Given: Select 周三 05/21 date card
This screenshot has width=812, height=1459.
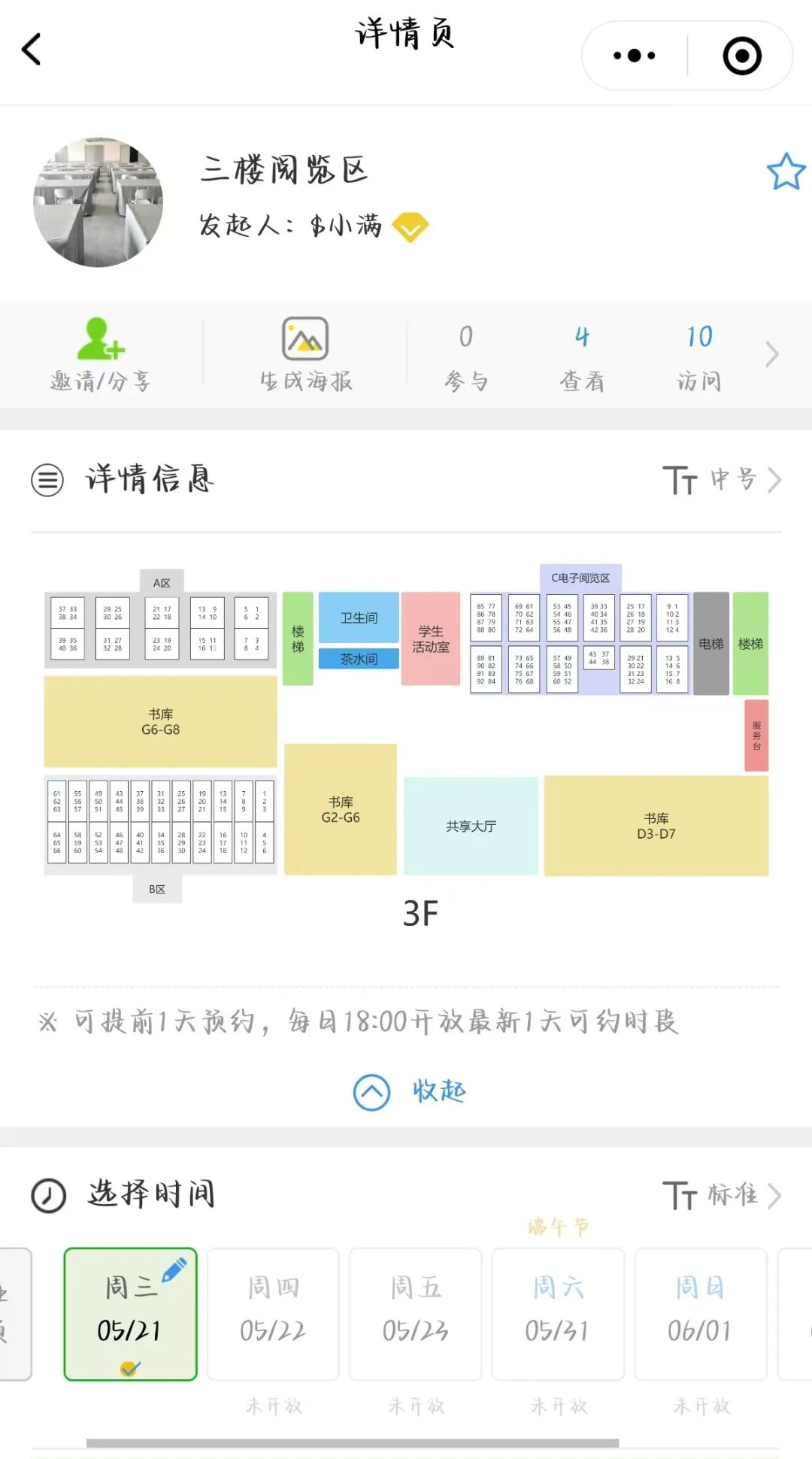Looking at the screenshot, I should point(130,1313).
